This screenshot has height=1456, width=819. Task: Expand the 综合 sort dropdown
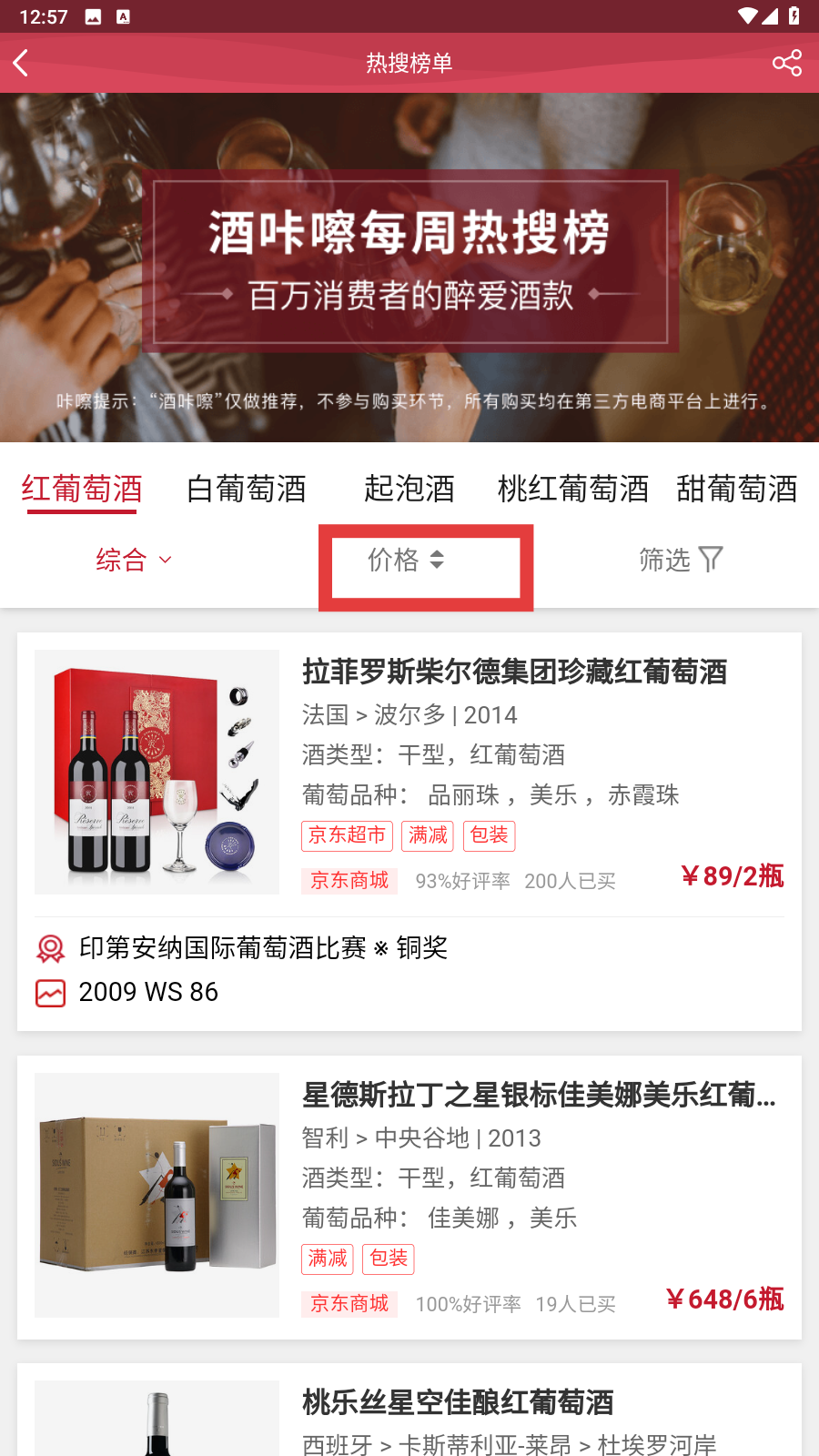click(x=134, y=560)
